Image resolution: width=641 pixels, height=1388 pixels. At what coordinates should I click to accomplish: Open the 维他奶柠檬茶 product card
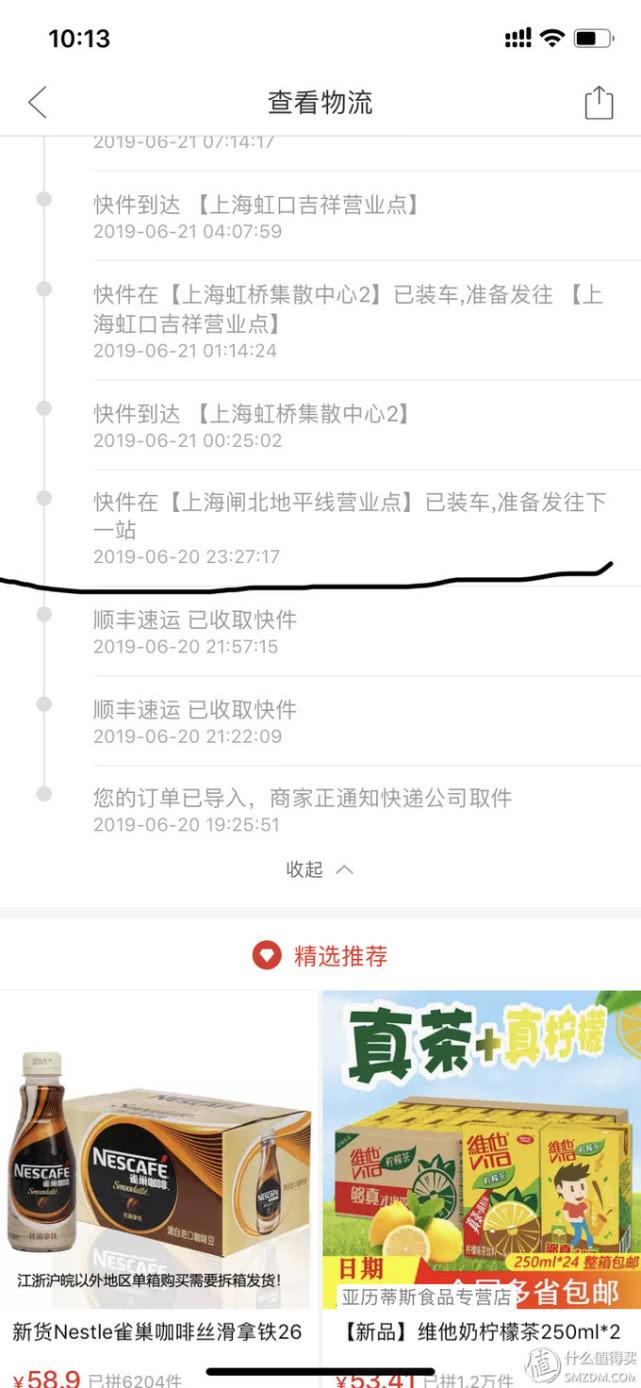[x=482, y=1189]
